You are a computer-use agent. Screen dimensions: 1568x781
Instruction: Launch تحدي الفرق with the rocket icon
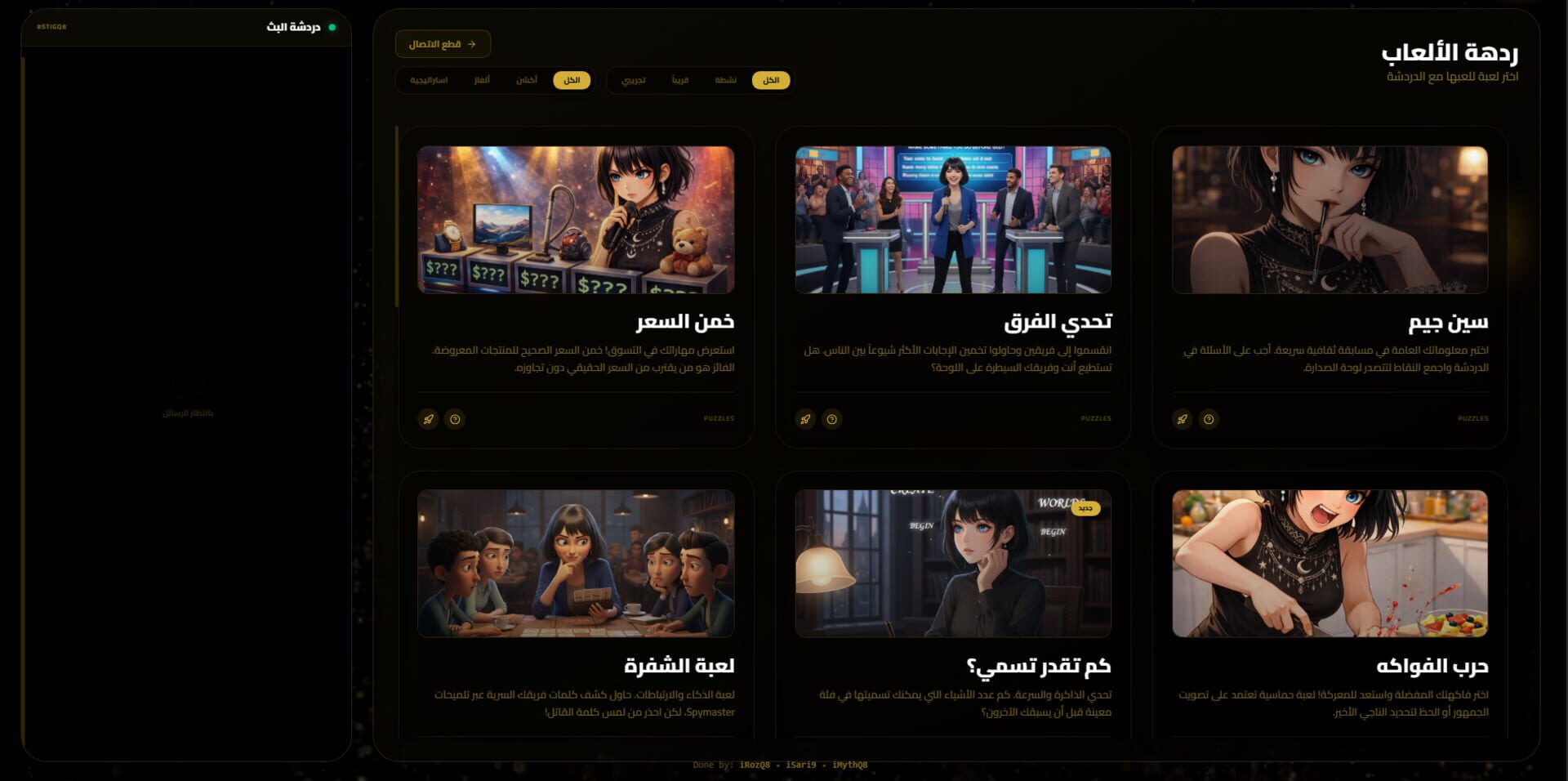click(805, 419)
